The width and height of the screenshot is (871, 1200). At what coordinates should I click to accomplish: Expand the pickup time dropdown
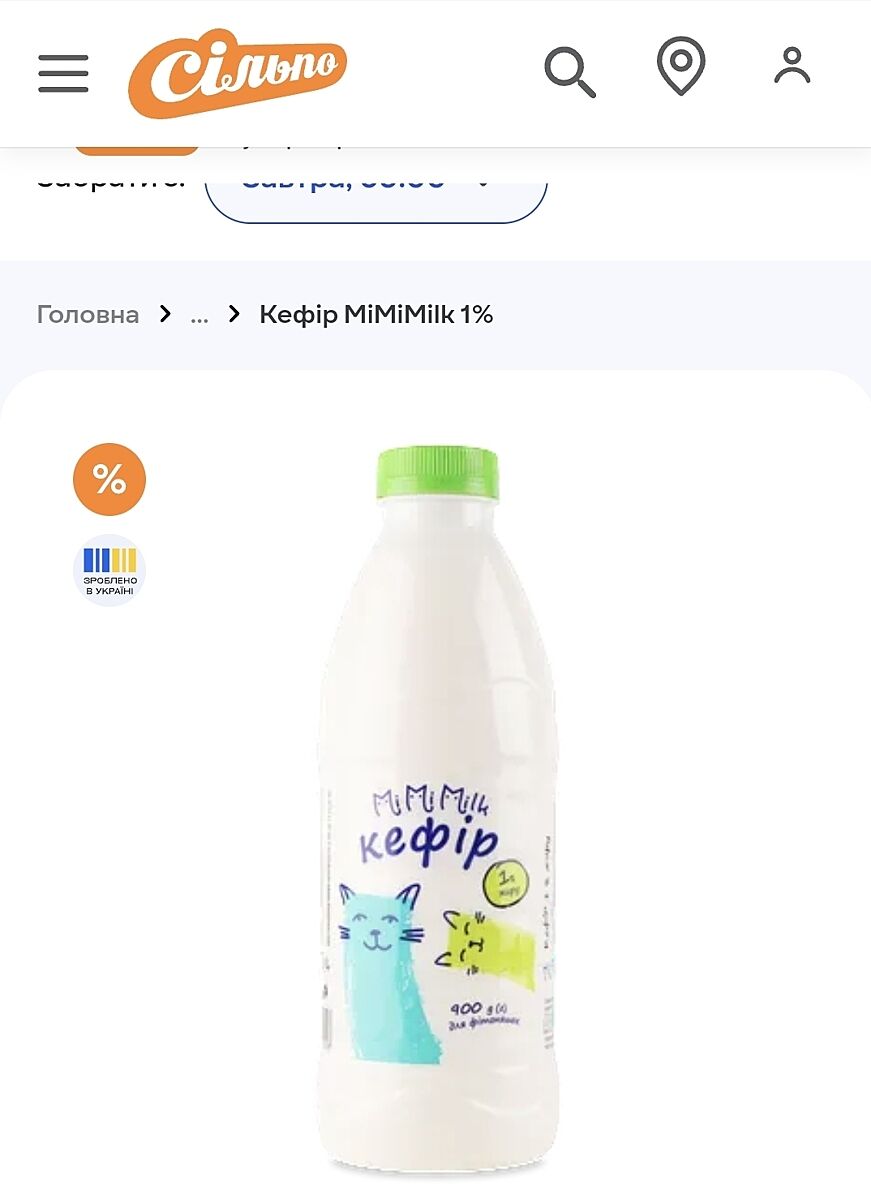pos(376,188)
